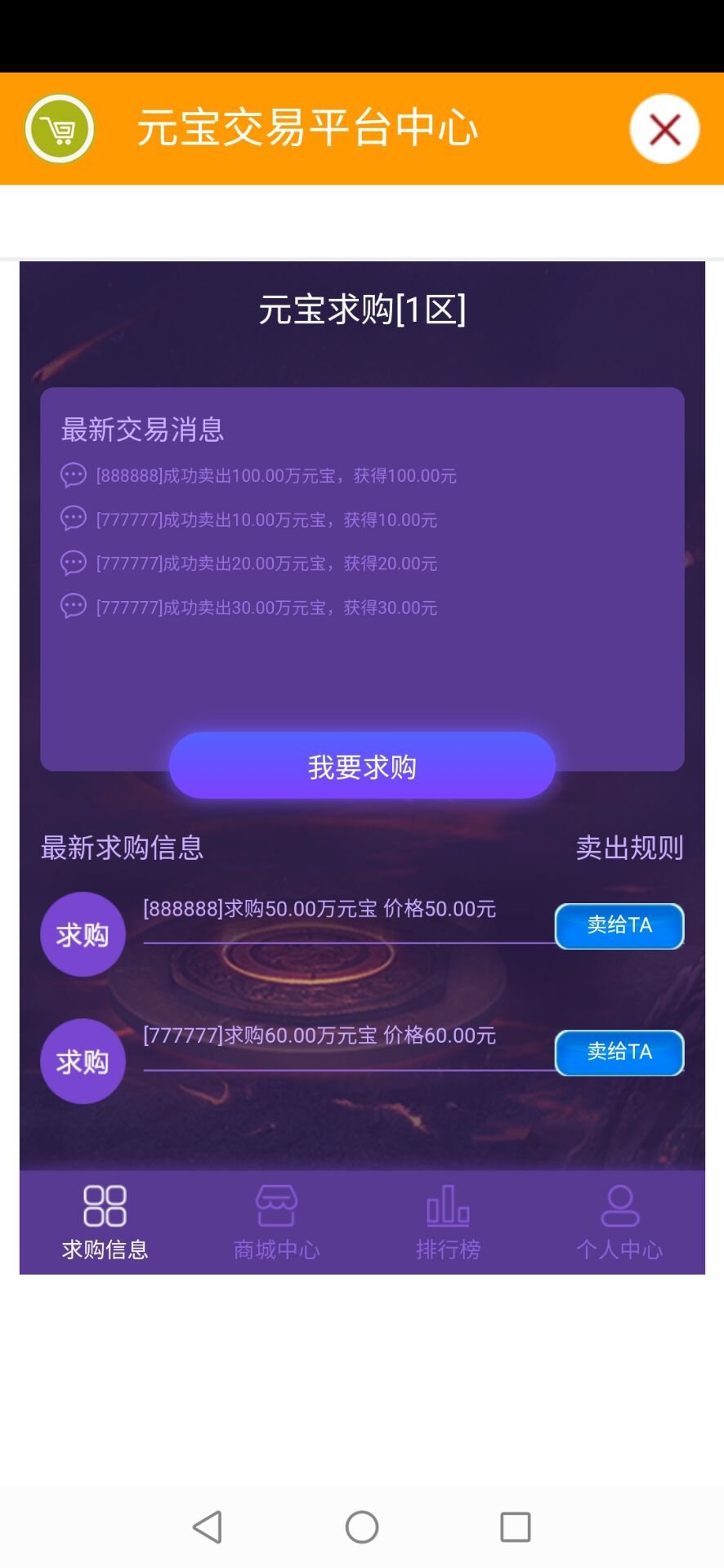The image size is (724, 1568).
Task: Click the 元宝求购[1区] section title
Action: [x=362, y=309]
